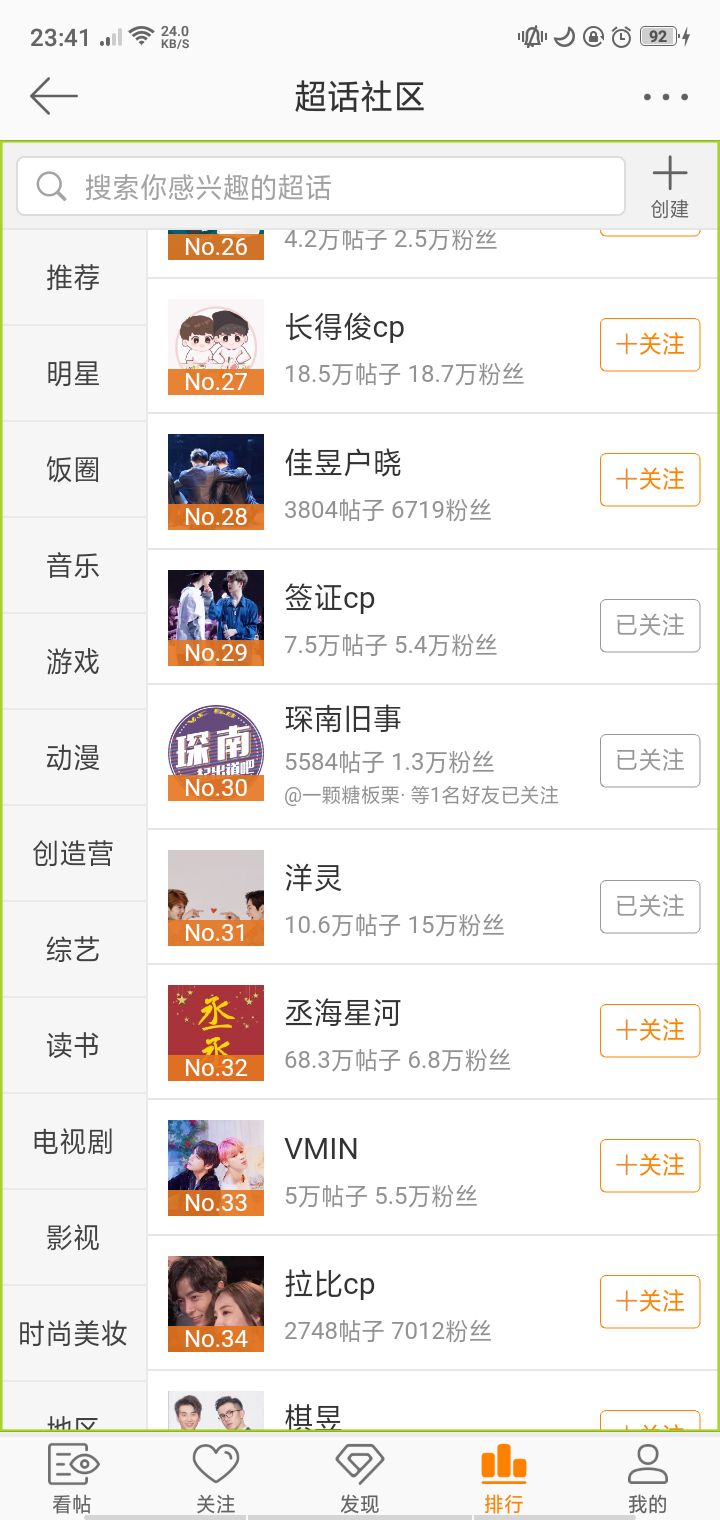
Task: Follow the VMIN super topic
Action: click(650, 1166)
